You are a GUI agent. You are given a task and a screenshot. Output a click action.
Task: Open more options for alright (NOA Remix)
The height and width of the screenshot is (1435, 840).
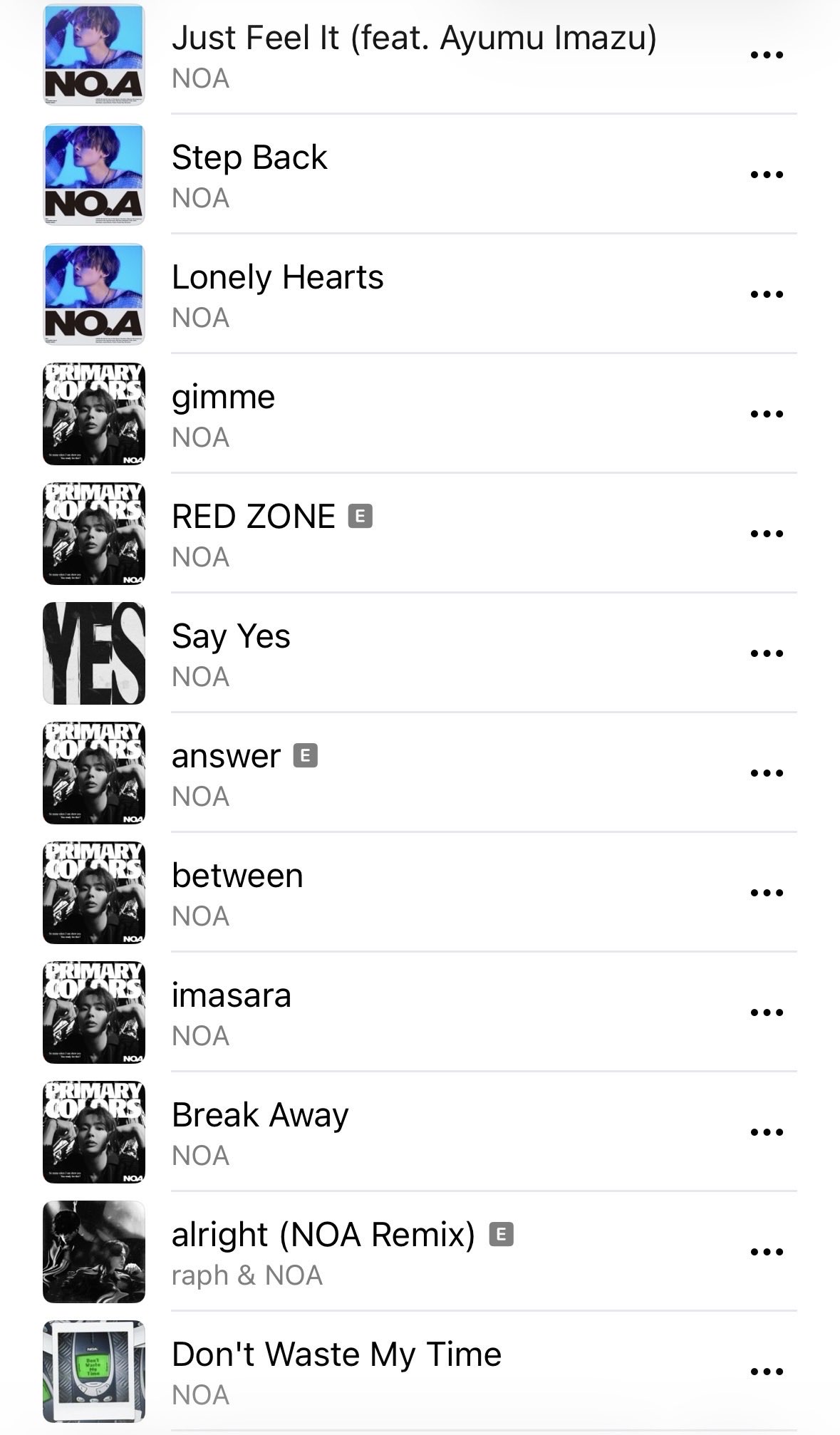(x=767, y=1252)
